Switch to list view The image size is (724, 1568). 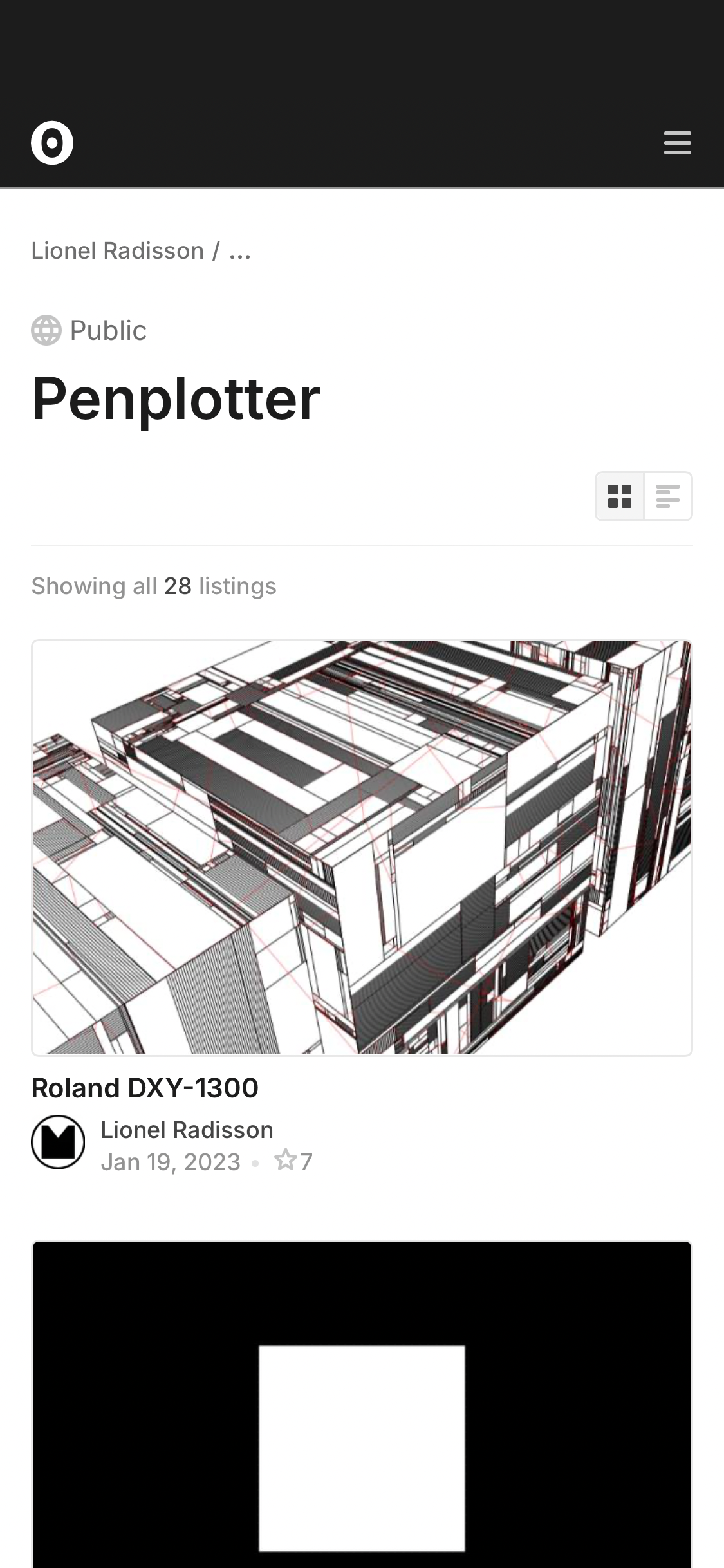tap(668, 496)
